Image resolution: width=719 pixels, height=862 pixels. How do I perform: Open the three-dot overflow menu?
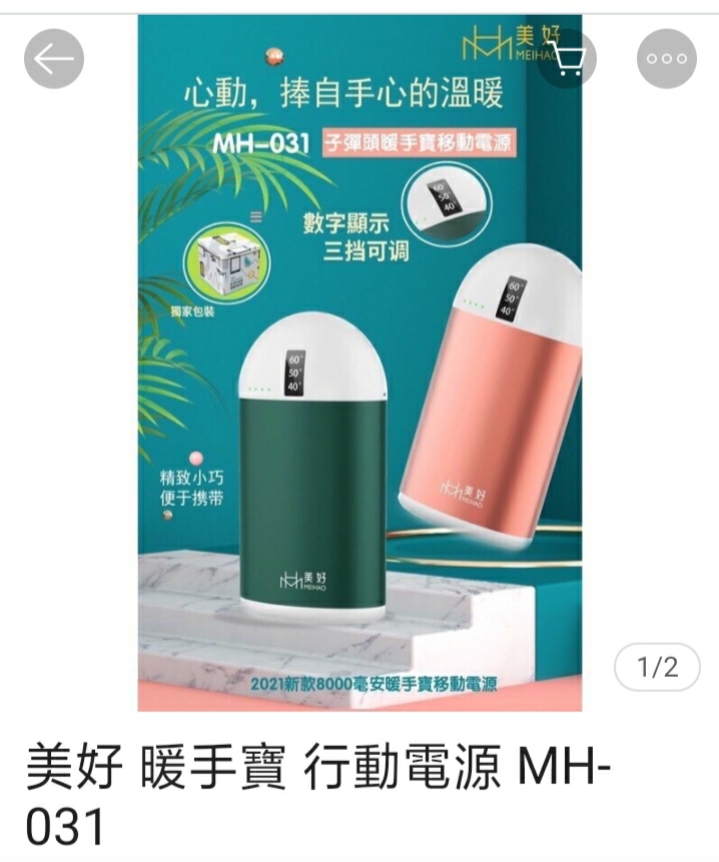[666, 58]
